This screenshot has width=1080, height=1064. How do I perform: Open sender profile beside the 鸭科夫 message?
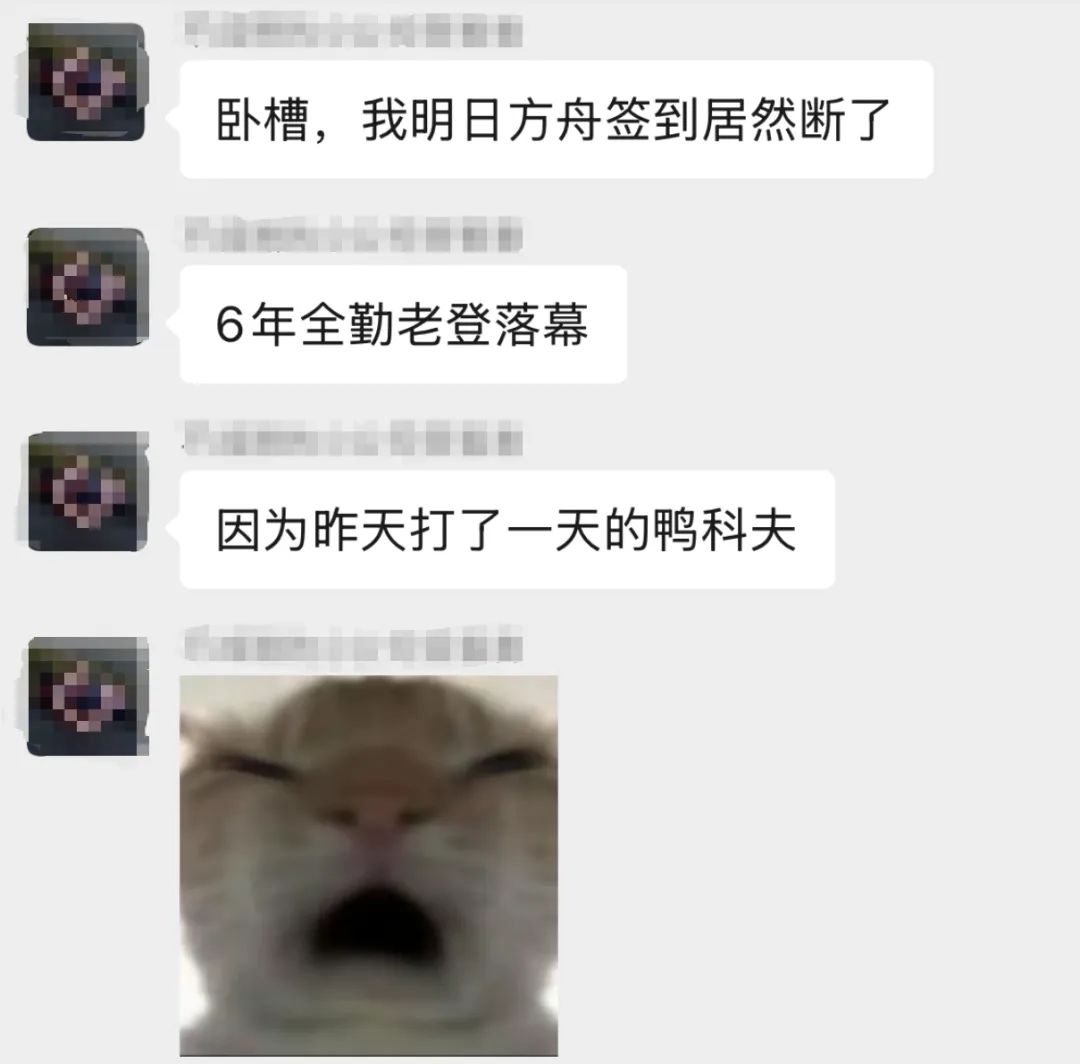[87, 491]
